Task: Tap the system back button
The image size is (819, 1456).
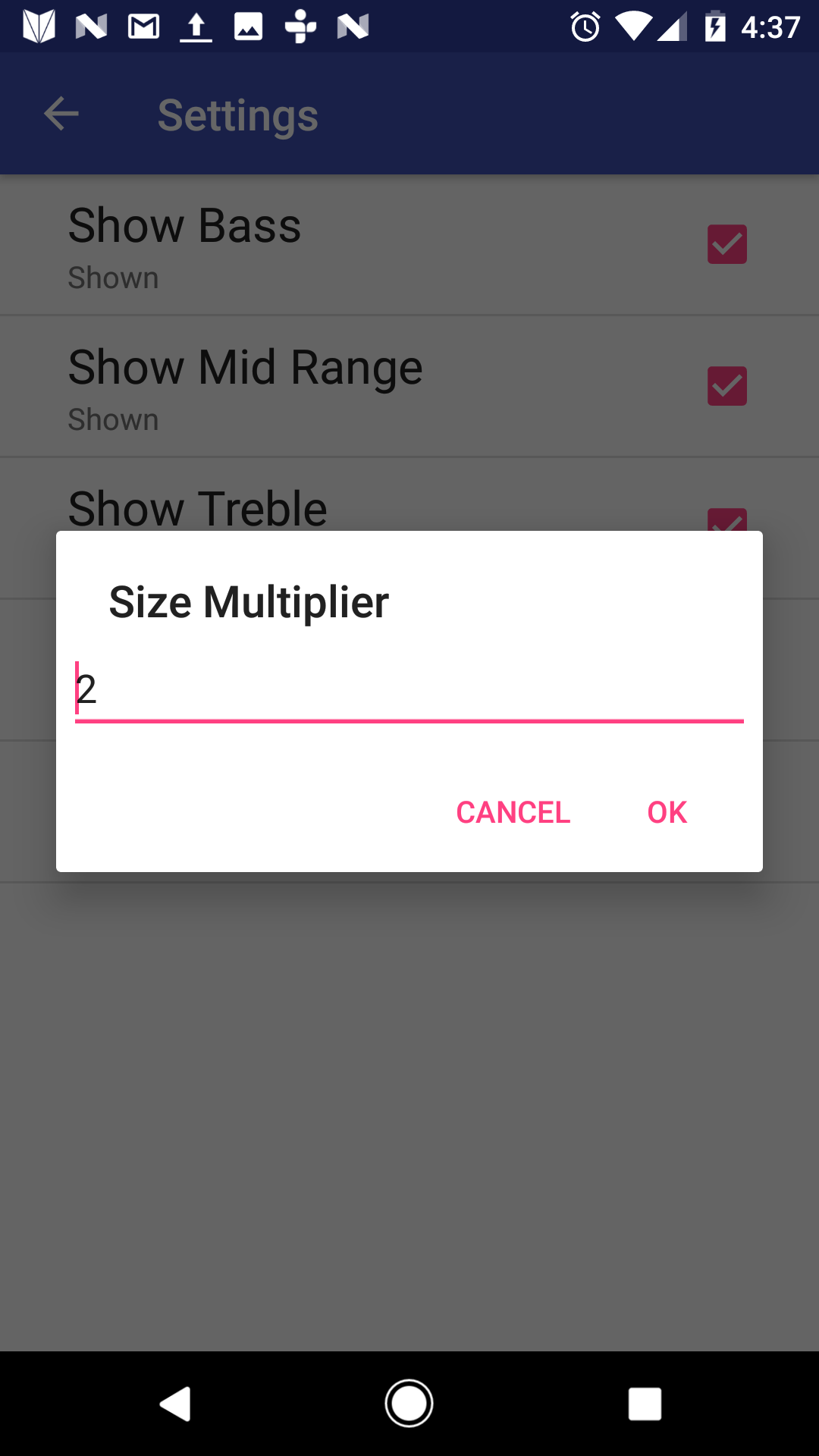Action: [x=176, y=1404]
